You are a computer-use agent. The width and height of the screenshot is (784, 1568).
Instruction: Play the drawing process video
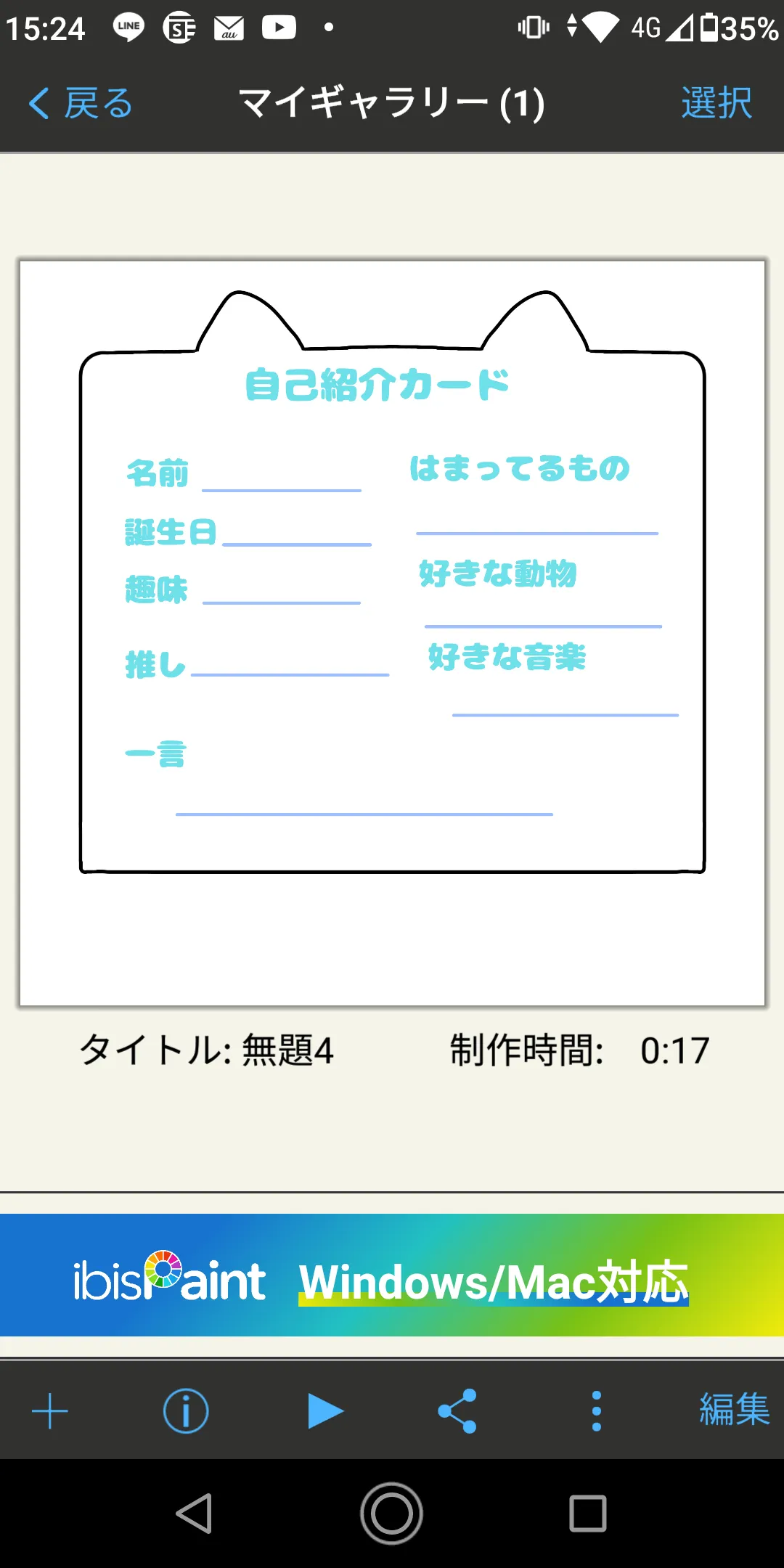click(x=325, y=1411)
